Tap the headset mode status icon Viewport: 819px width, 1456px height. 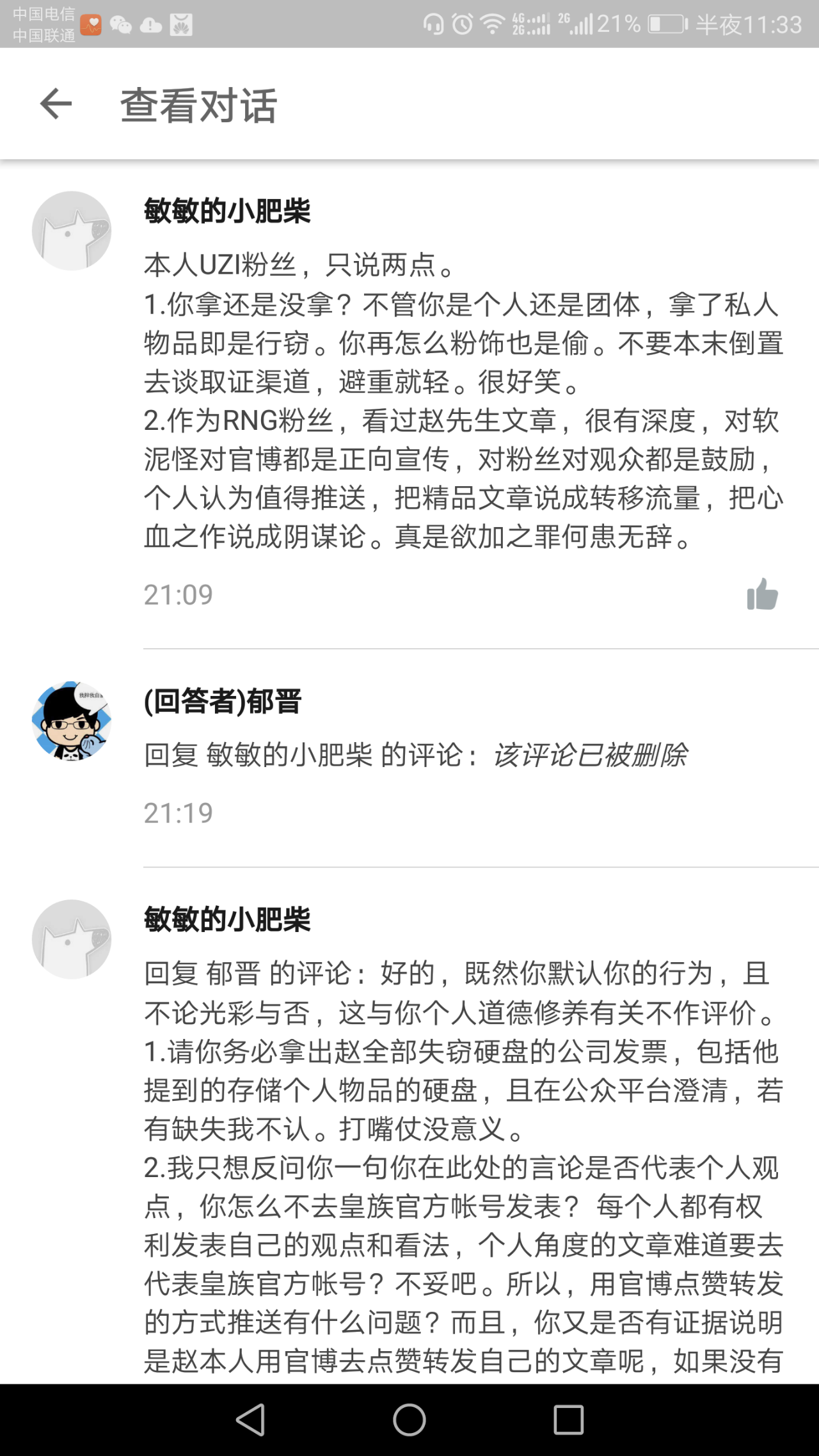(434, 24)
